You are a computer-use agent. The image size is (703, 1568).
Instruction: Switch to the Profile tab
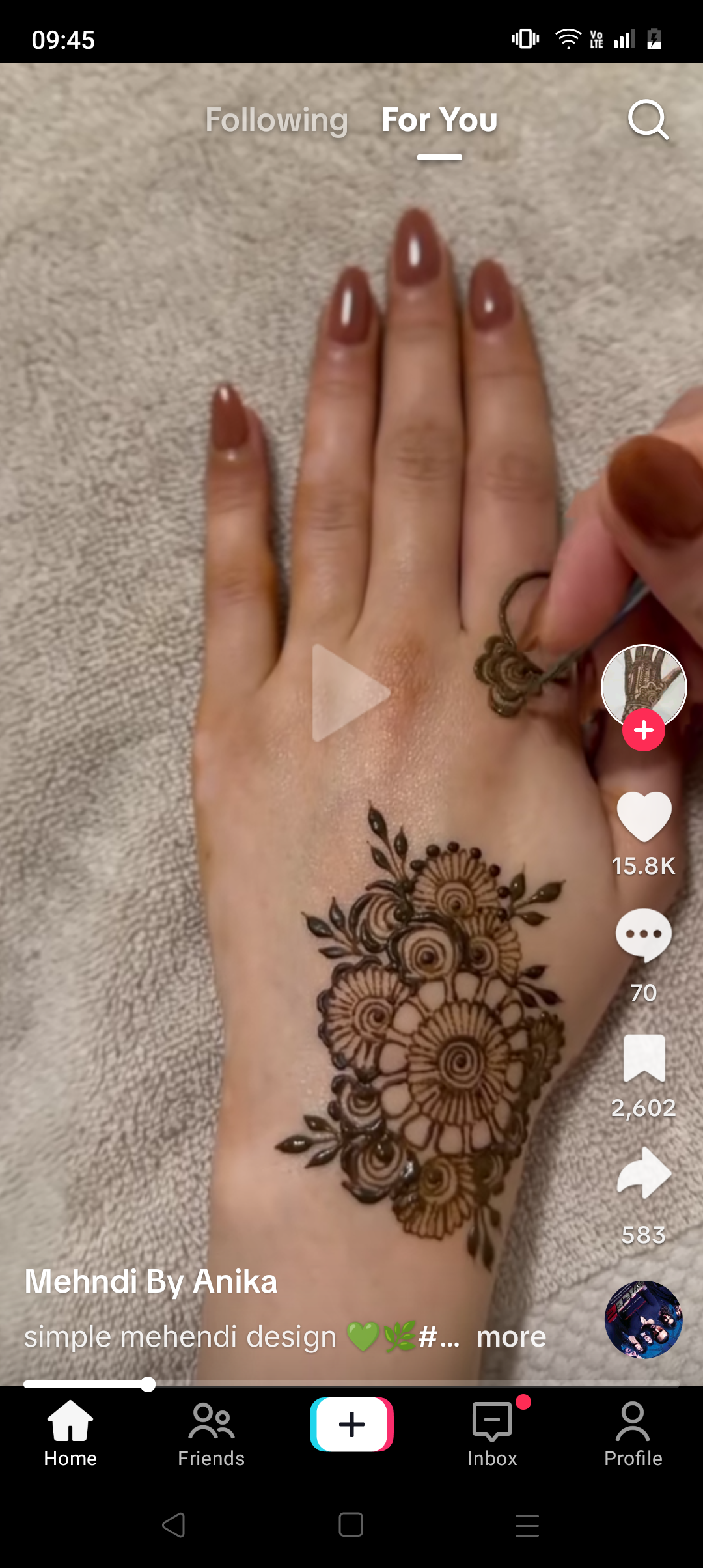click(x=633, y=1434)
